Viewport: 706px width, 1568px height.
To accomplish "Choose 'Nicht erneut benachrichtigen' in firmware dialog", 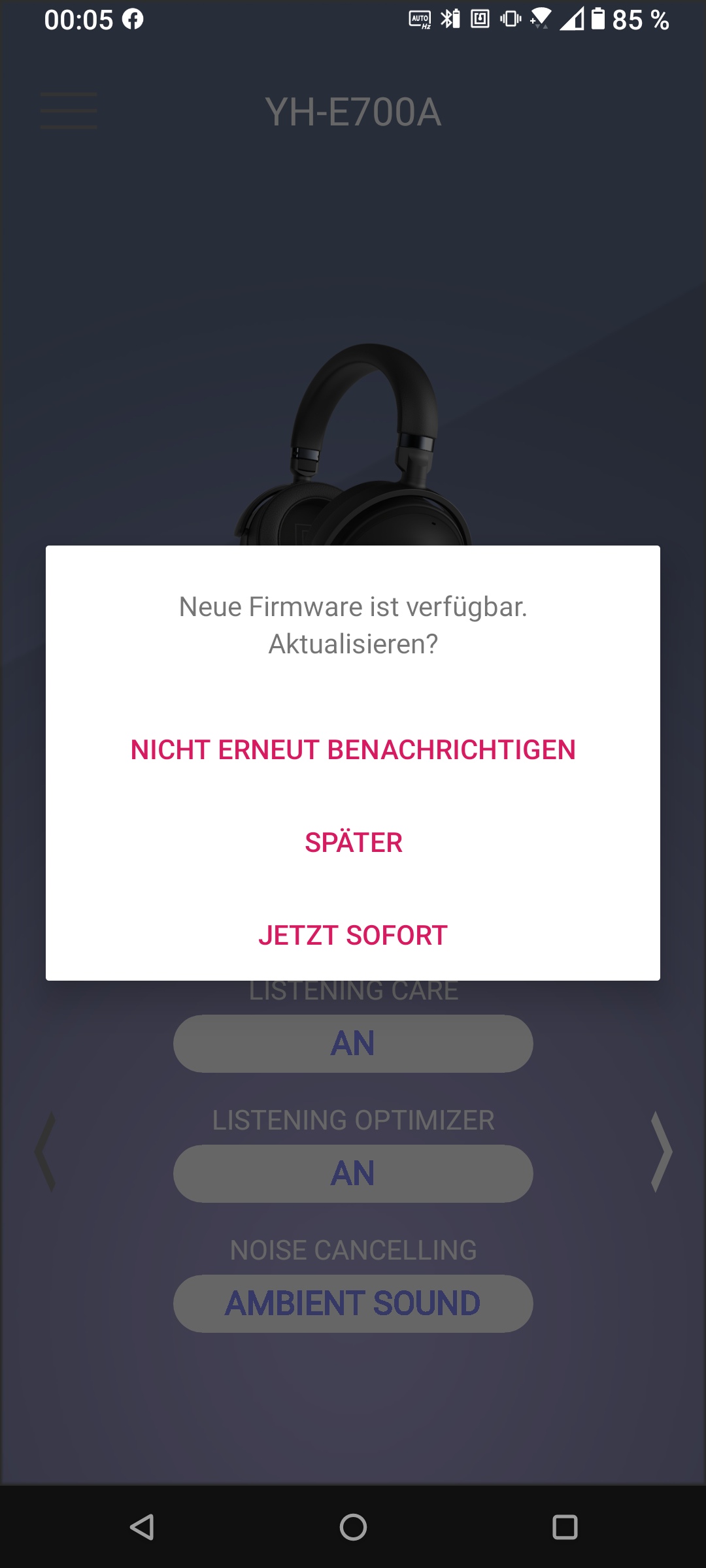I will click(x=353, y=749).
